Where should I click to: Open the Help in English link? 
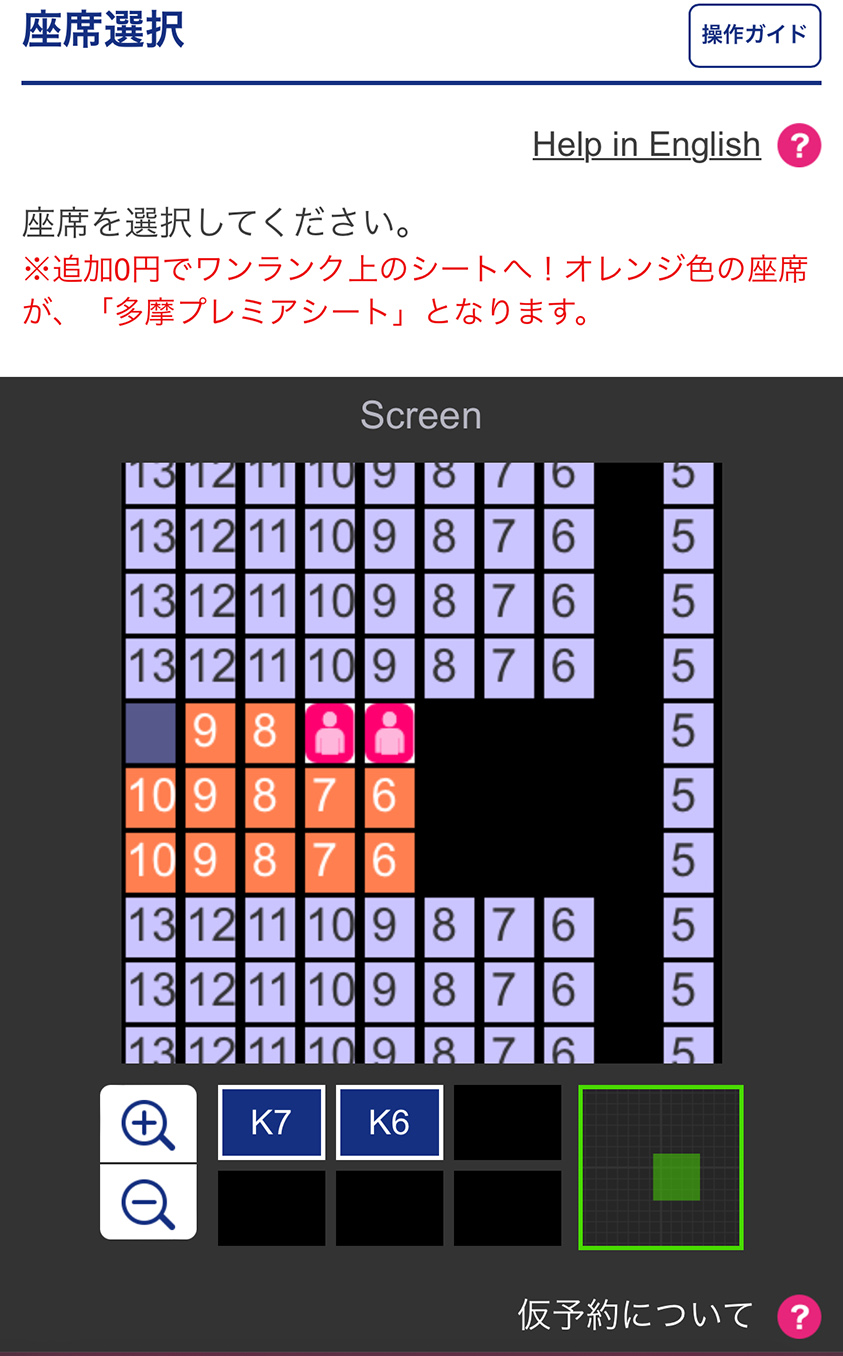646,145
